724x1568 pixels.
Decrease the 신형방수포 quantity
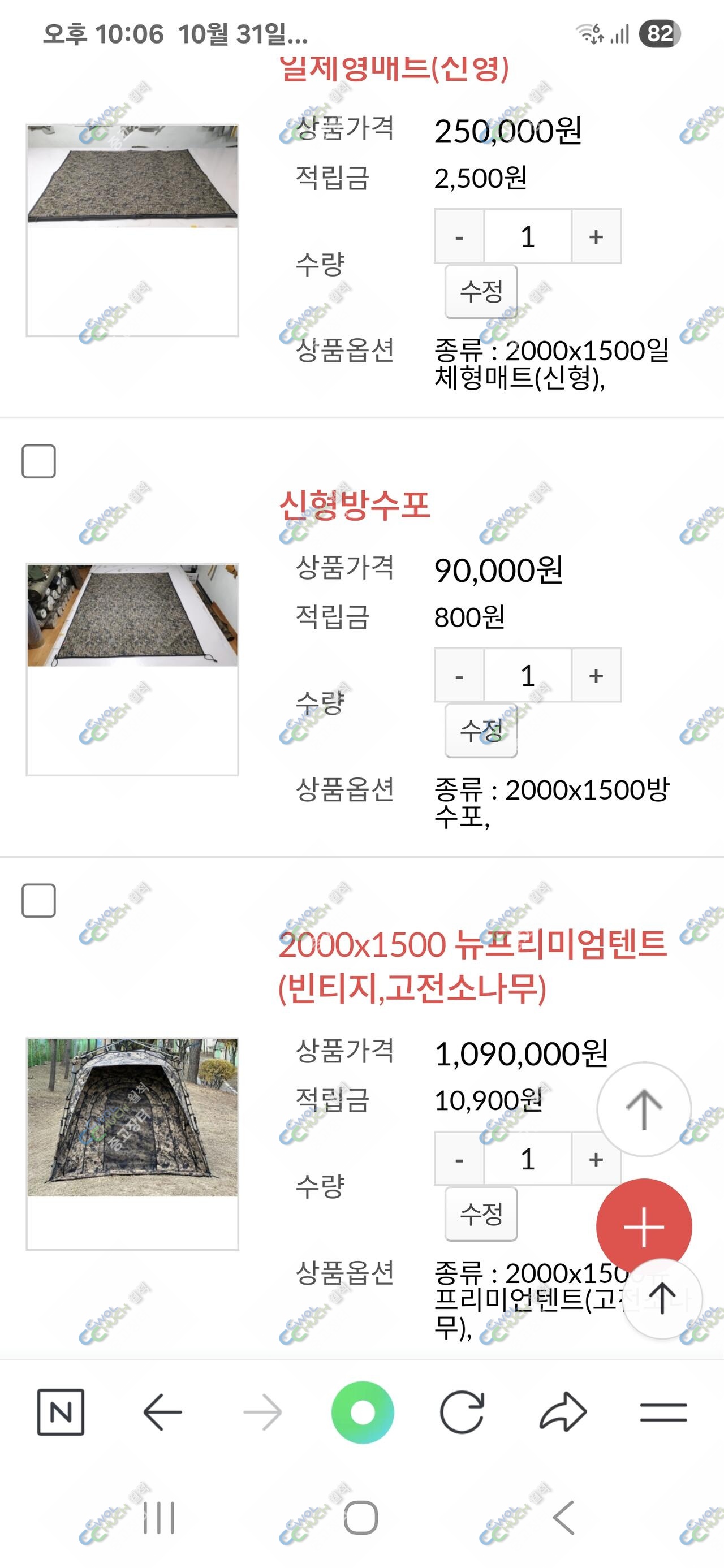pos(459,676)
